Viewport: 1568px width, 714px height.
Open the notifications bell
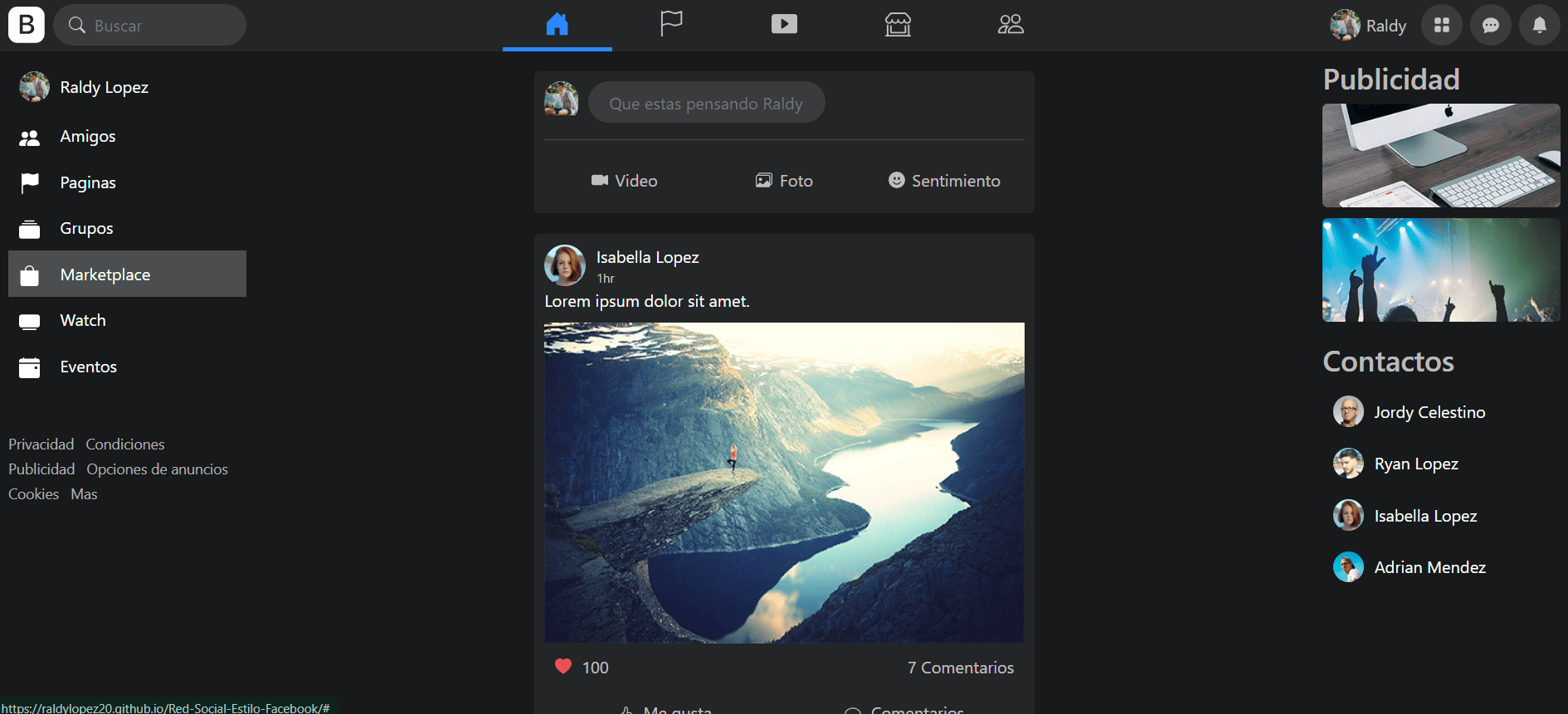pyautogui.click(x=1539, y=26)
